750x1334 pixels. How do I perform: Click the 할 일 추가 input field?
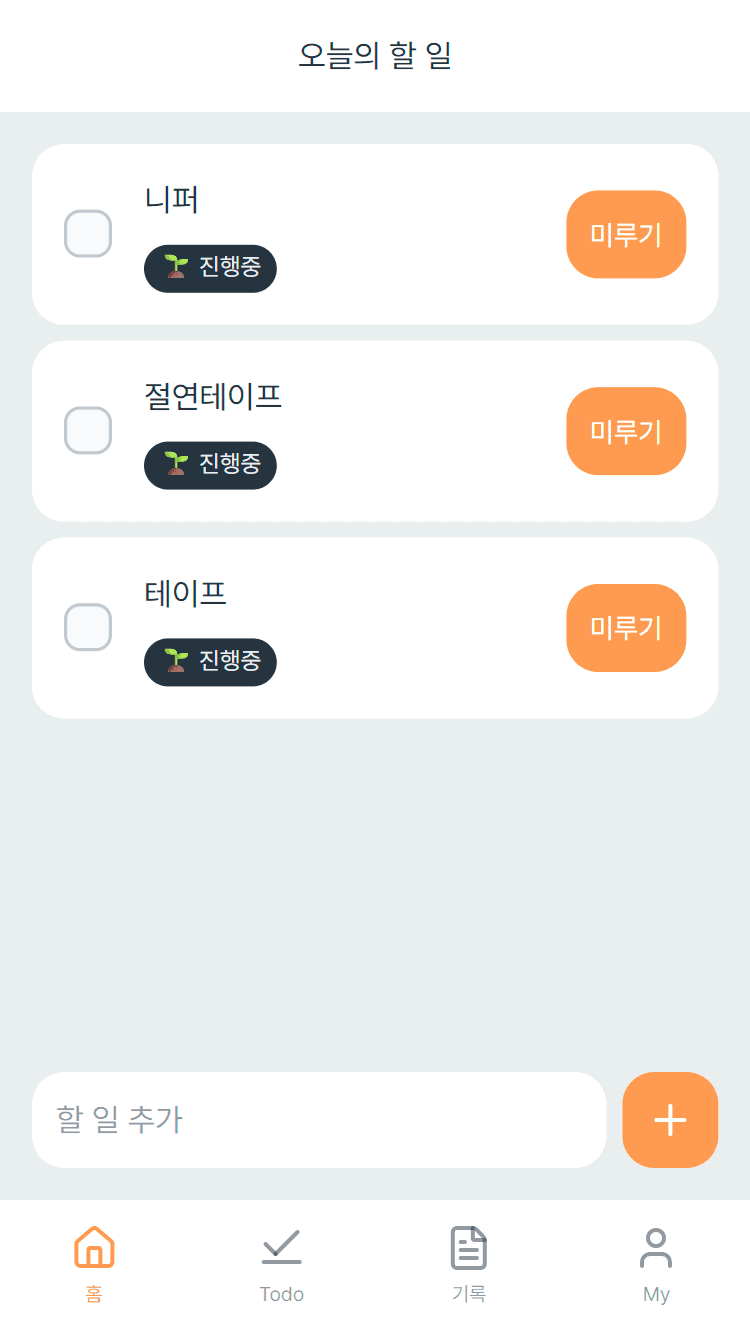(320, 1120)
